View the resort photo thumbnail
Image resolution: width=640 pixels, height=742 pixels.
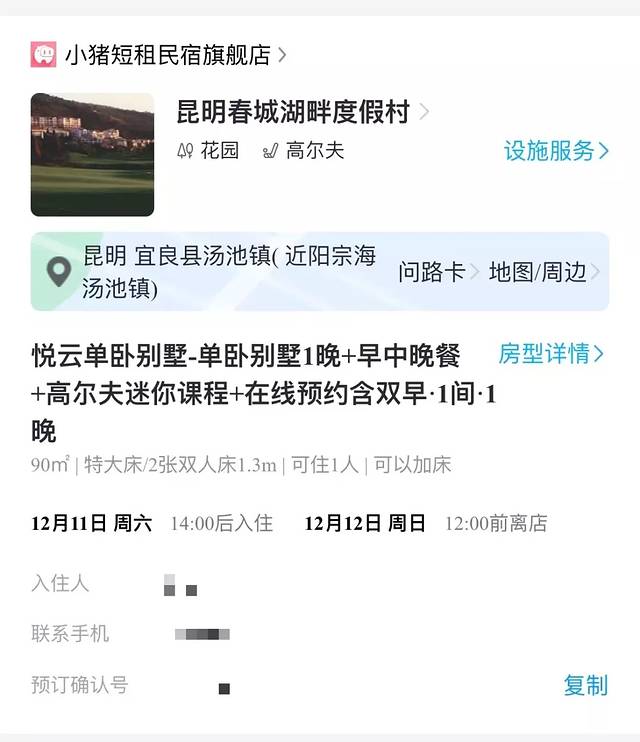tap(92, 155)
